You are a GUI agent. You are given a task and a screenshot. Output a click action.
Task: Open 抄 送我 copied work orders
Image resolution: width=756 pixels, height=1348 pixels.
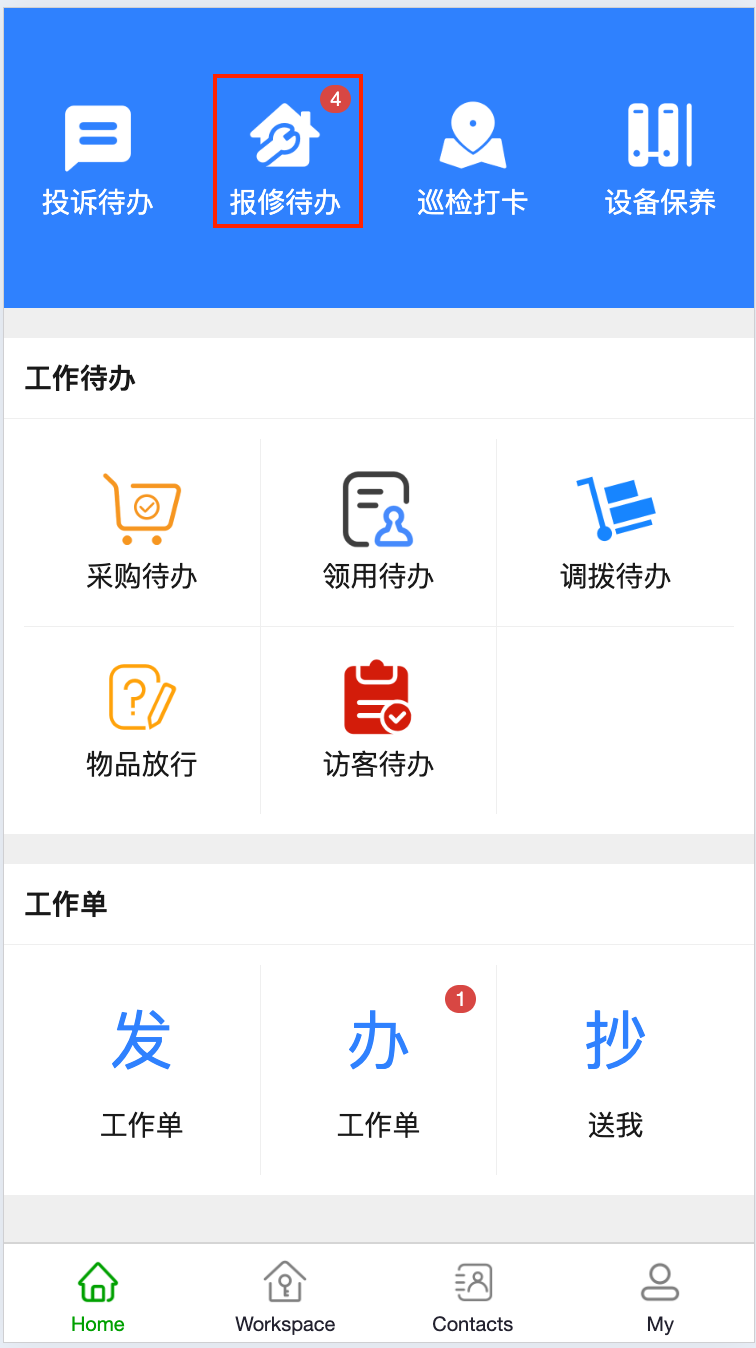(x=615, y=1069)
